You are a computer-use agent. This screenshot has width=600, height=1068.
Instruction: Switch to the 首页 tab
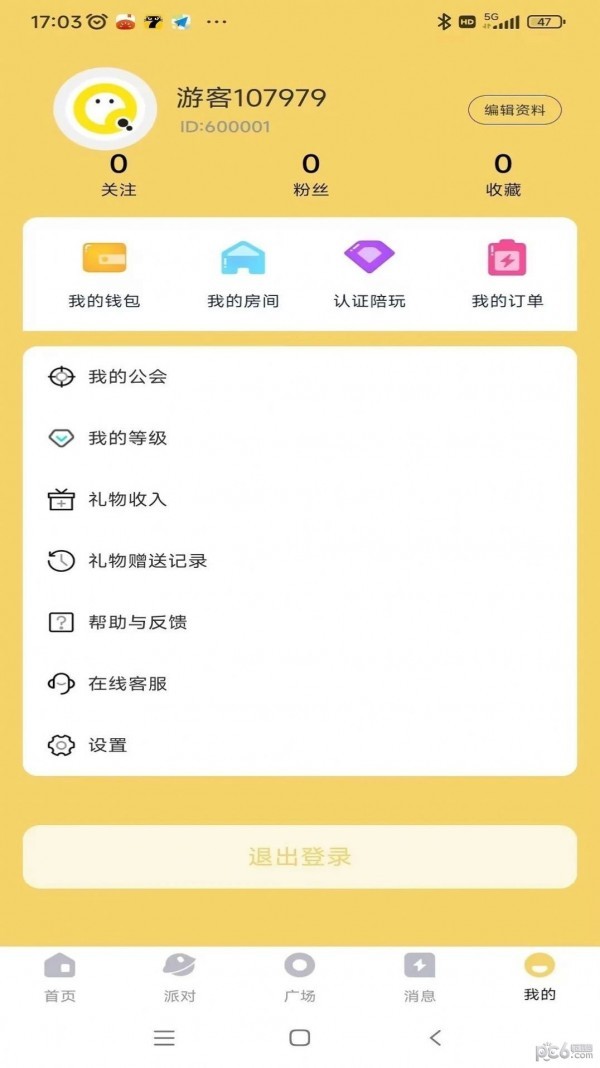coord(60,977)
